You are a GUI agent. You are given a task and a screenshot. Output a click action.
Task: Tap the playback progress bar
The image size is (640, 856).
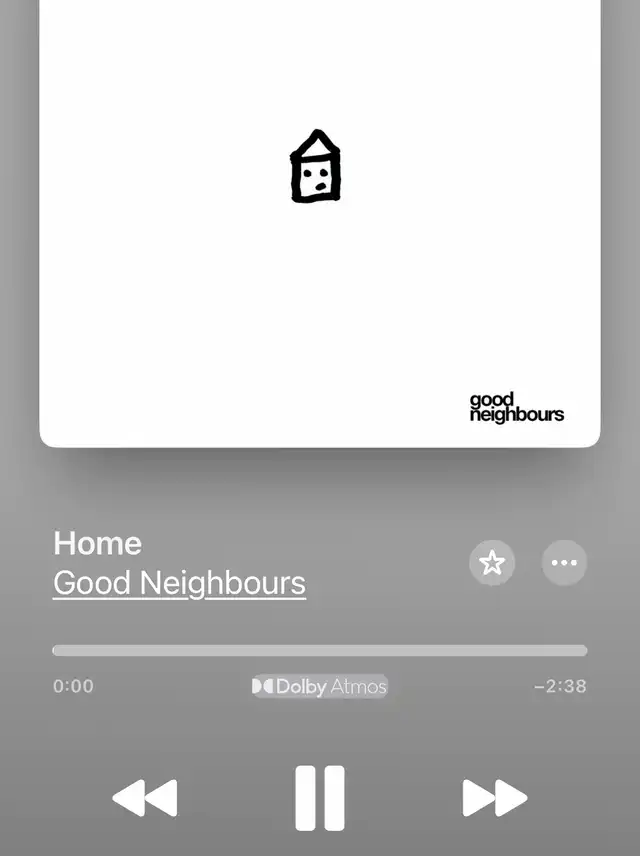point(320,650)
